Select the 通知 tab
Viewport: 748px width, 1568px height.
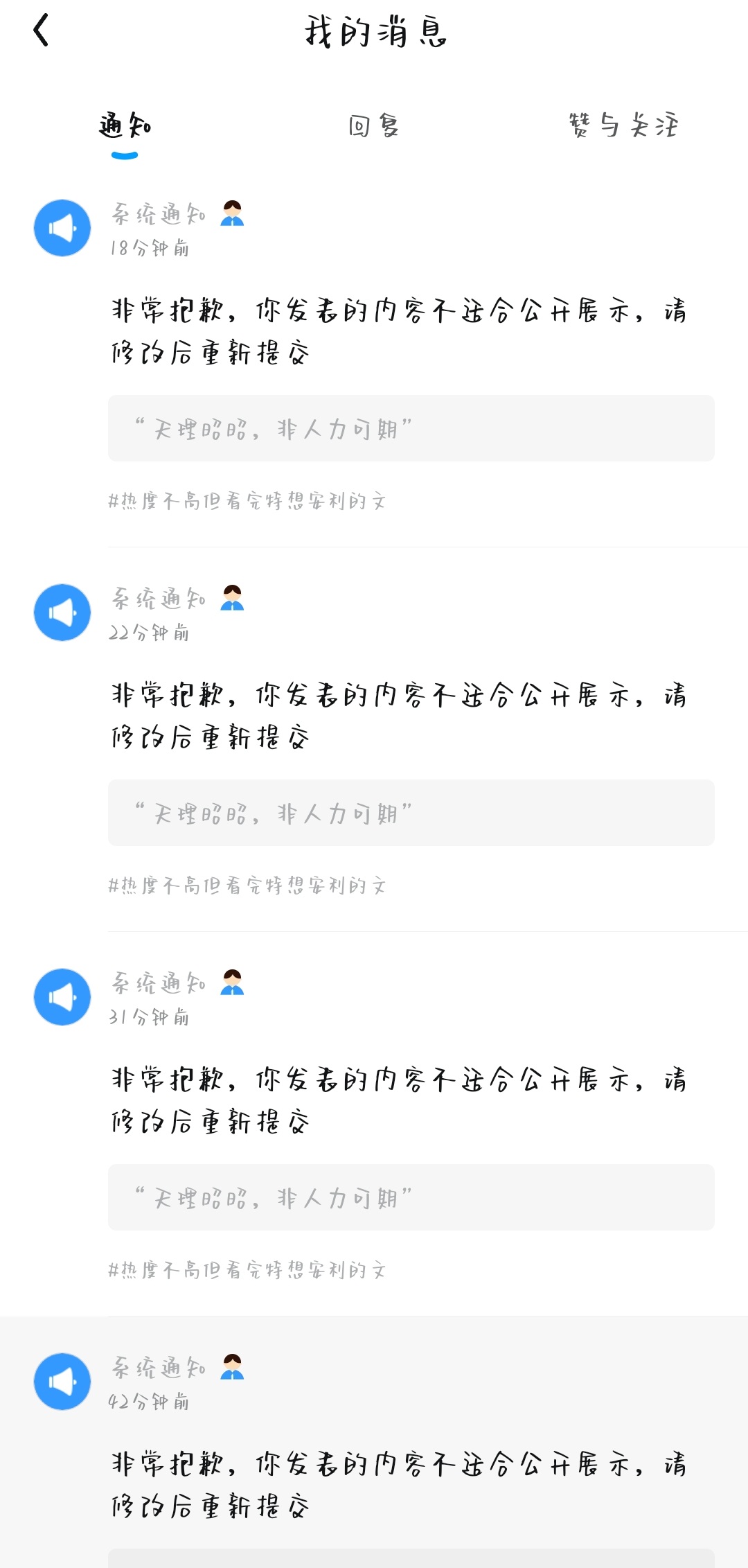125,126
